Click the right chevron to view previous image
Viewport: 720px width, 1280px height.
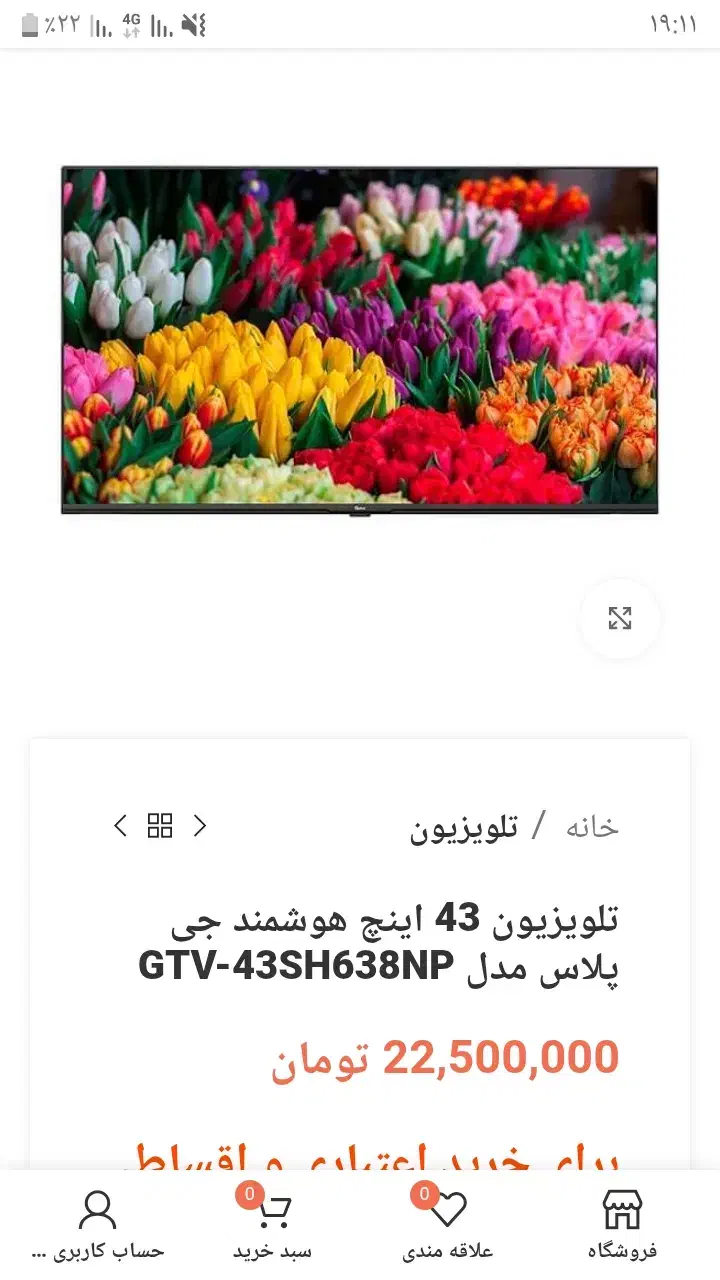tap(200, 825)
